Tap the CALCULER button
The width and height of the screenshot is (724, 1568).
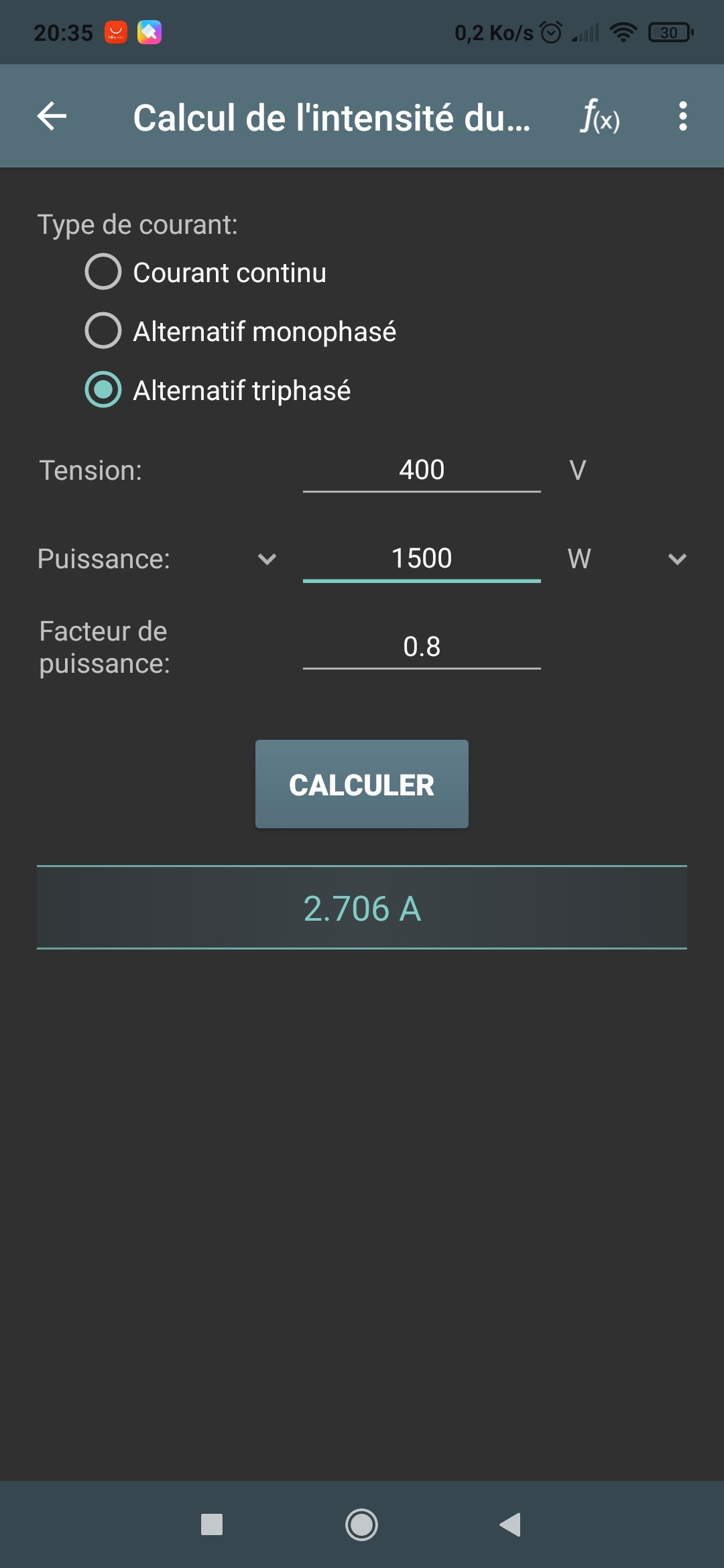(x=362, y=785)
